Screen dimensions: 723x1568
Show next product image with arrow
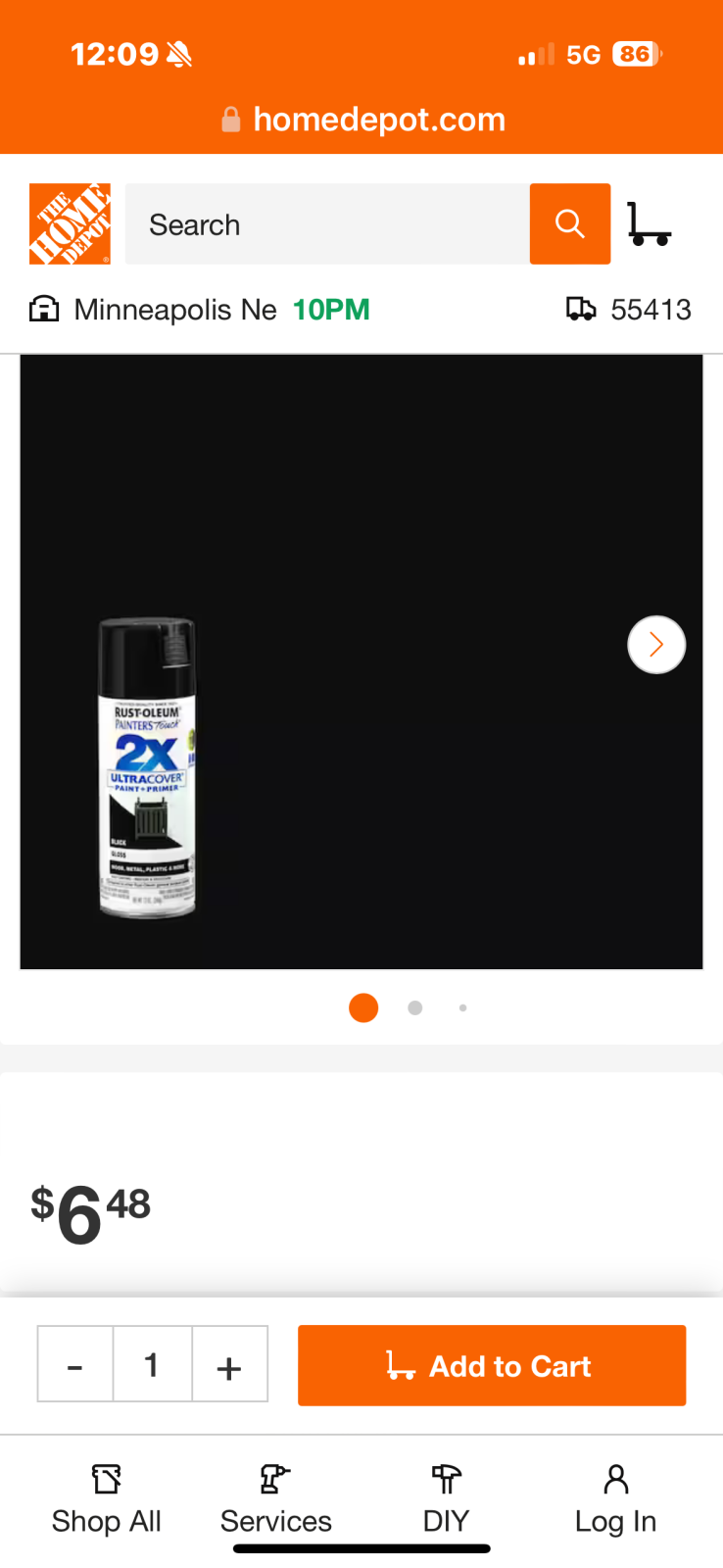(x=656, y=645)
